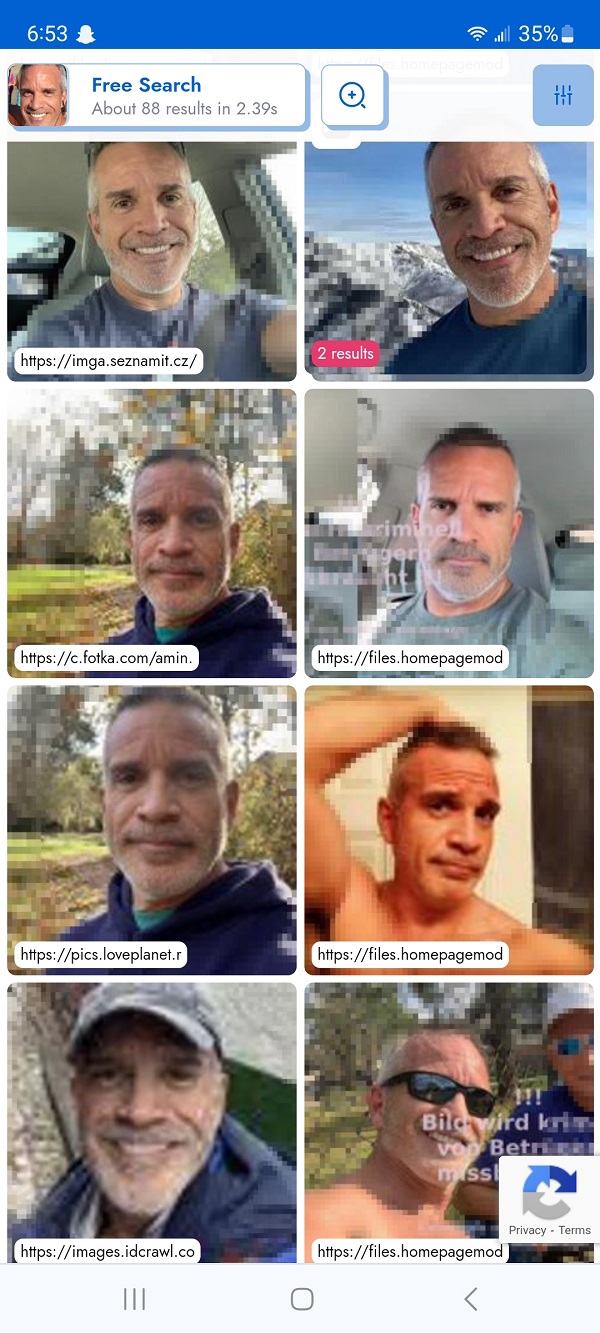Tap the magnifier plus search icon
600x1333 pixels.
pos(352,95)
